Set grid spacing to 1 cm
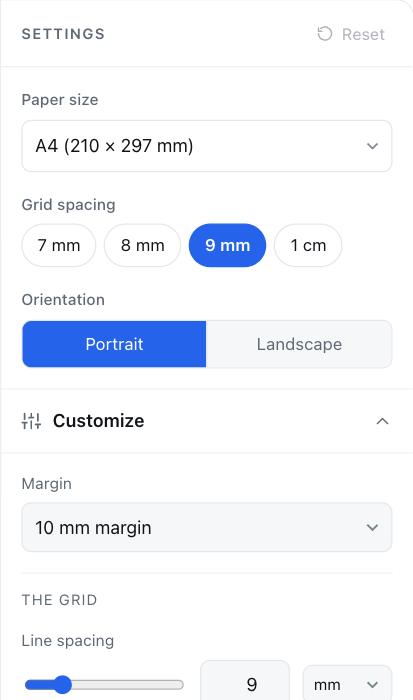This screenshot has height=700, width=413. point(308,245)
